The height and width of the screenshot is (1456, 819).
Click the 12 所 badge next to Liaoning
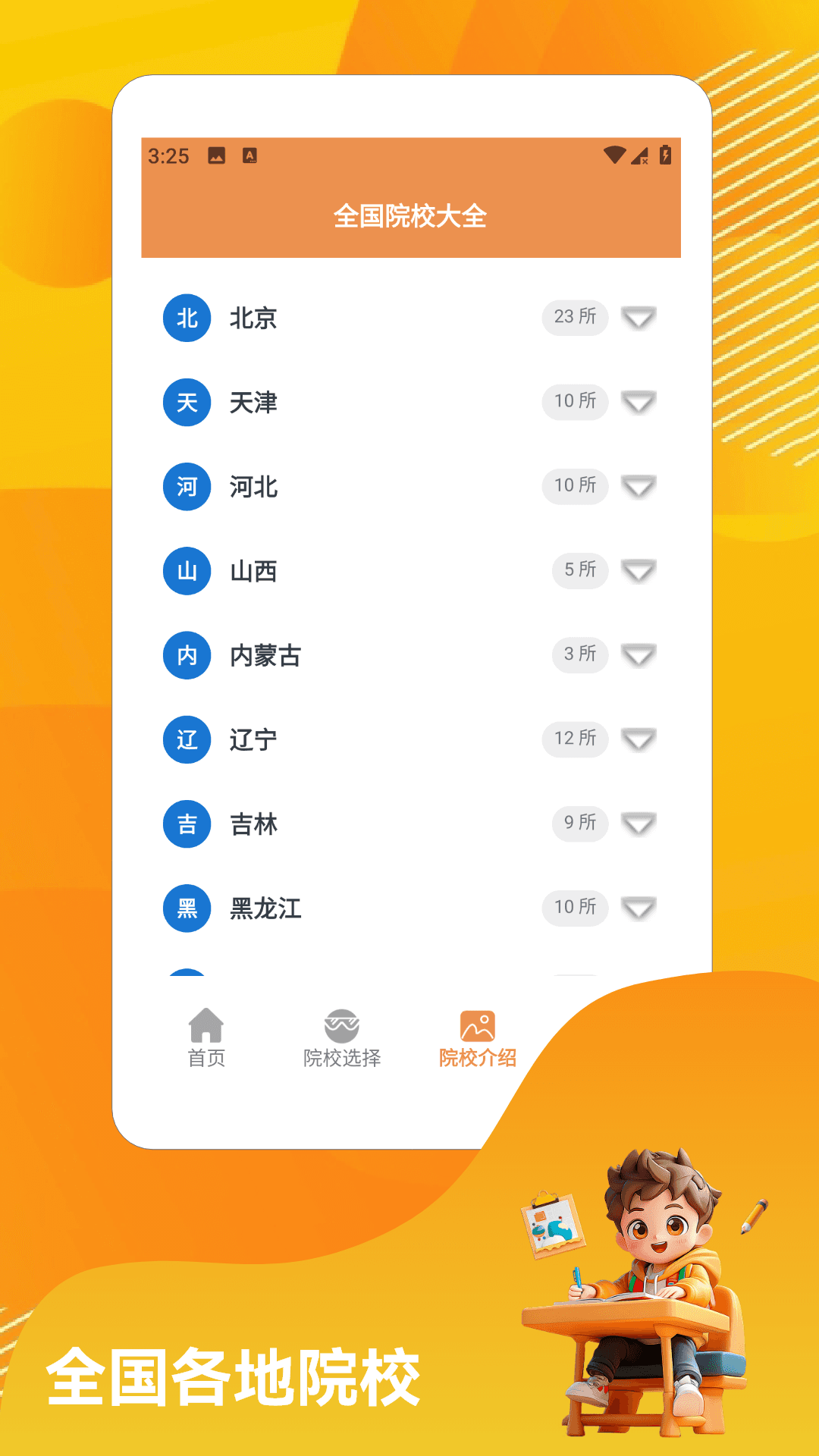[574, 740]
